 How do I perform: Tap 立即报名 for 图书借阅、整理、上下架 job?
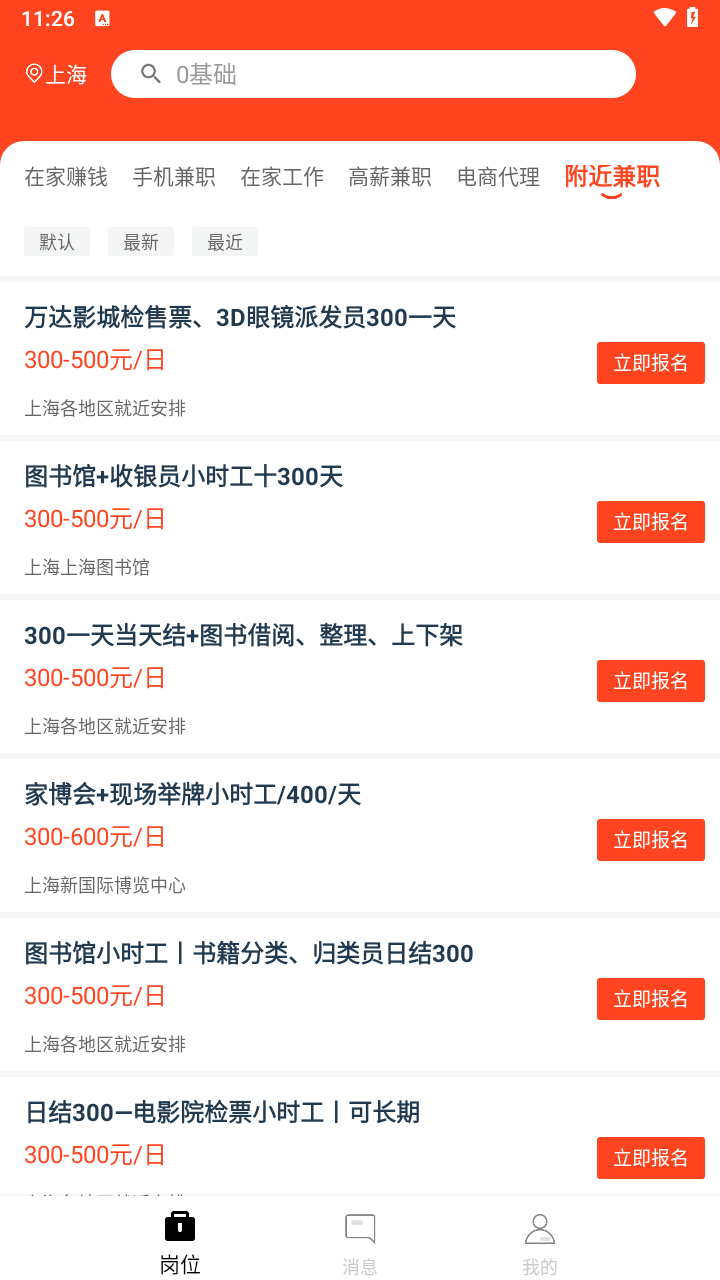pyautogui.click(x=651, y=681)
